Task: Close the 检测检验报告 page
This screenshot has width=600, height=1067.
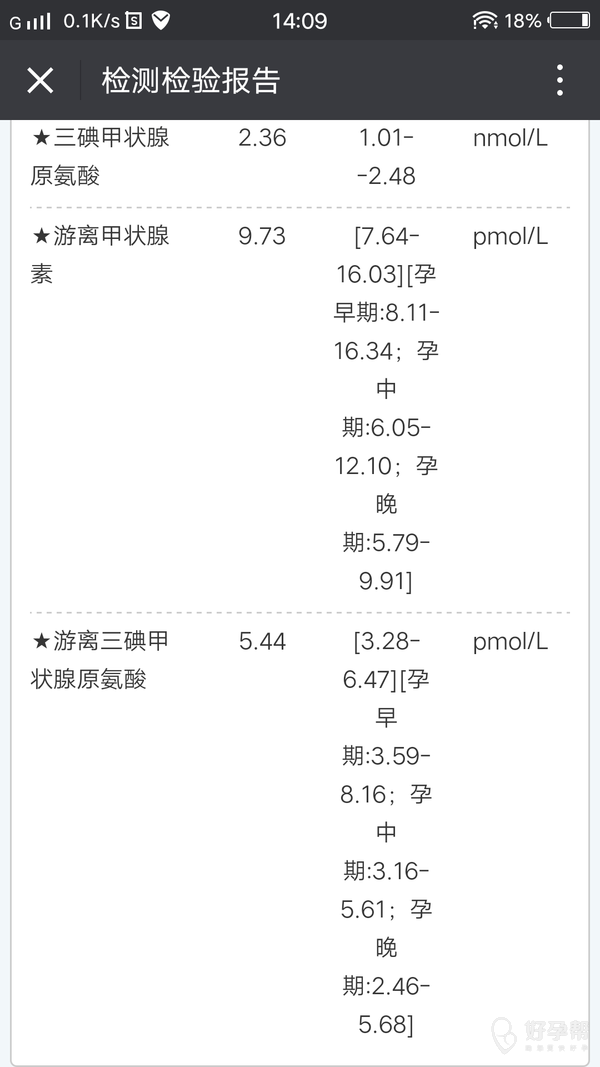Action: pyautogui.click(x=40, y=80)
